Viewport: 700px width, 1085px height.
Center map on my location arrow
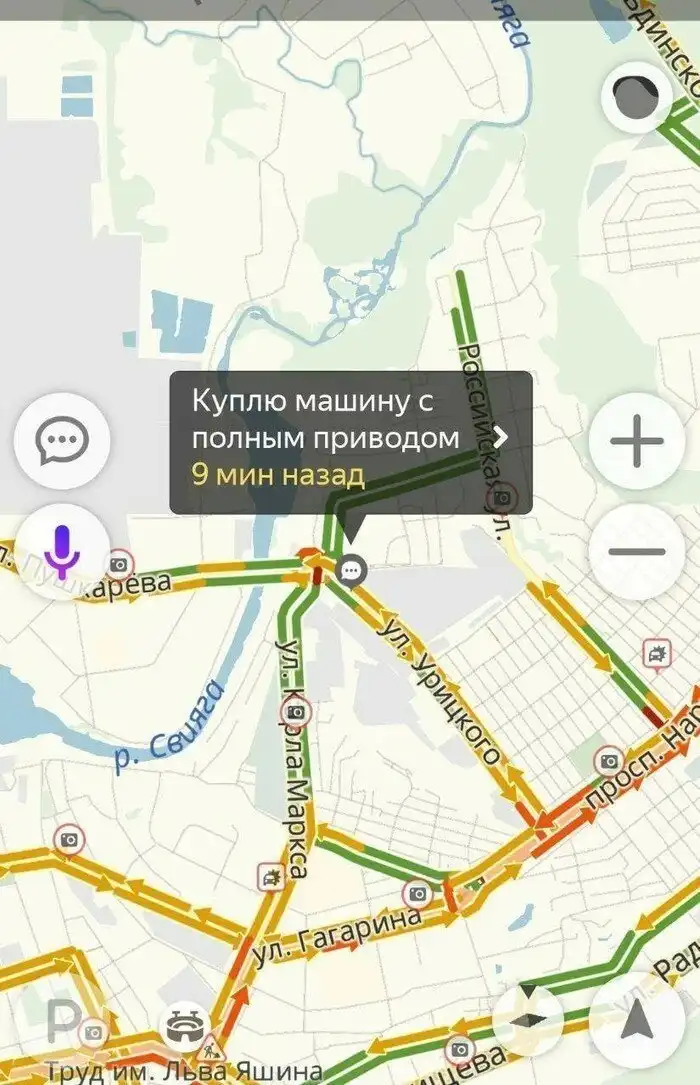pos(639,1022)
